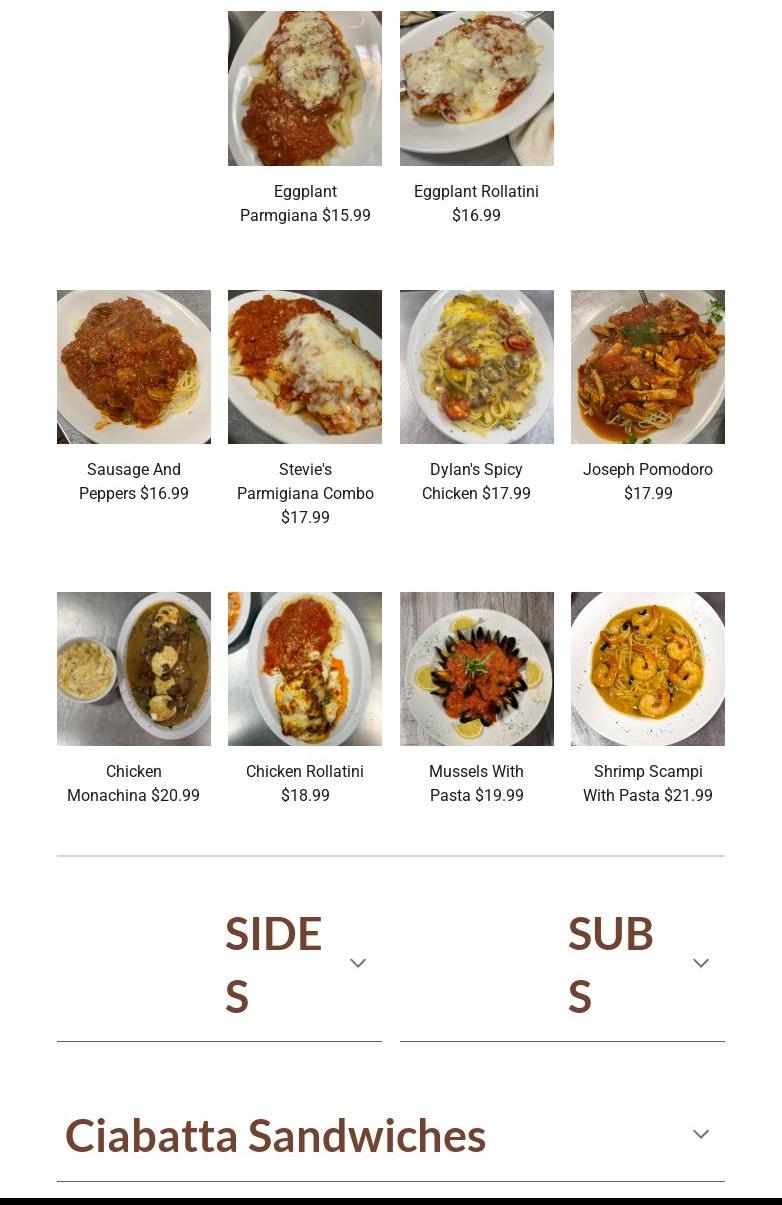View Dylan's Spicy Chicken dish
Viewport: 782px width, 1205px height.
point(476,367)
